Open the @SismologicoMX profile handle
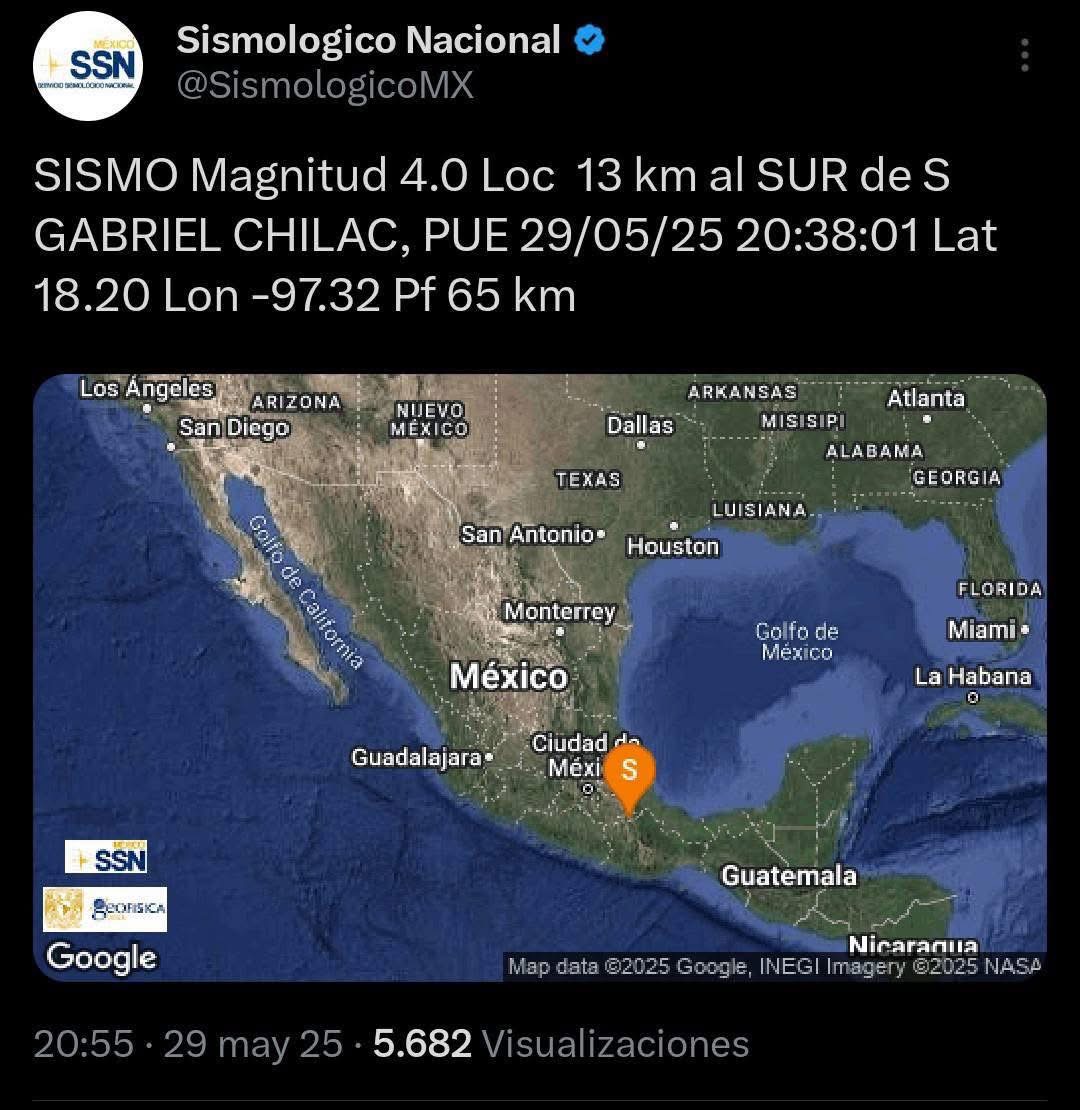The image size is (1080, 1110). pos(325,87)
